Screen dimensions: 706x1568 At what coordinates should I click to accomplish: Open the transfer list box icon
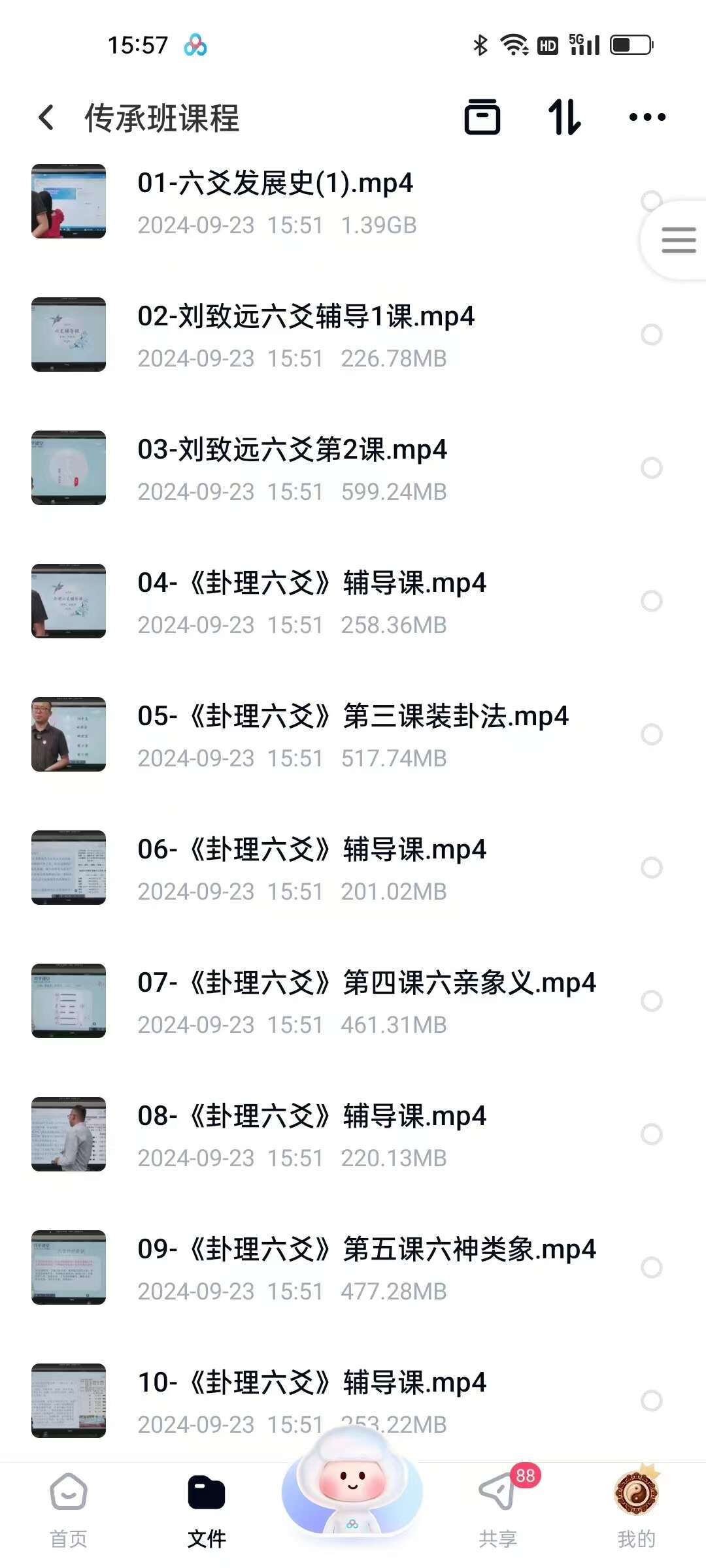pyautogui.click(x=482, y=118)
